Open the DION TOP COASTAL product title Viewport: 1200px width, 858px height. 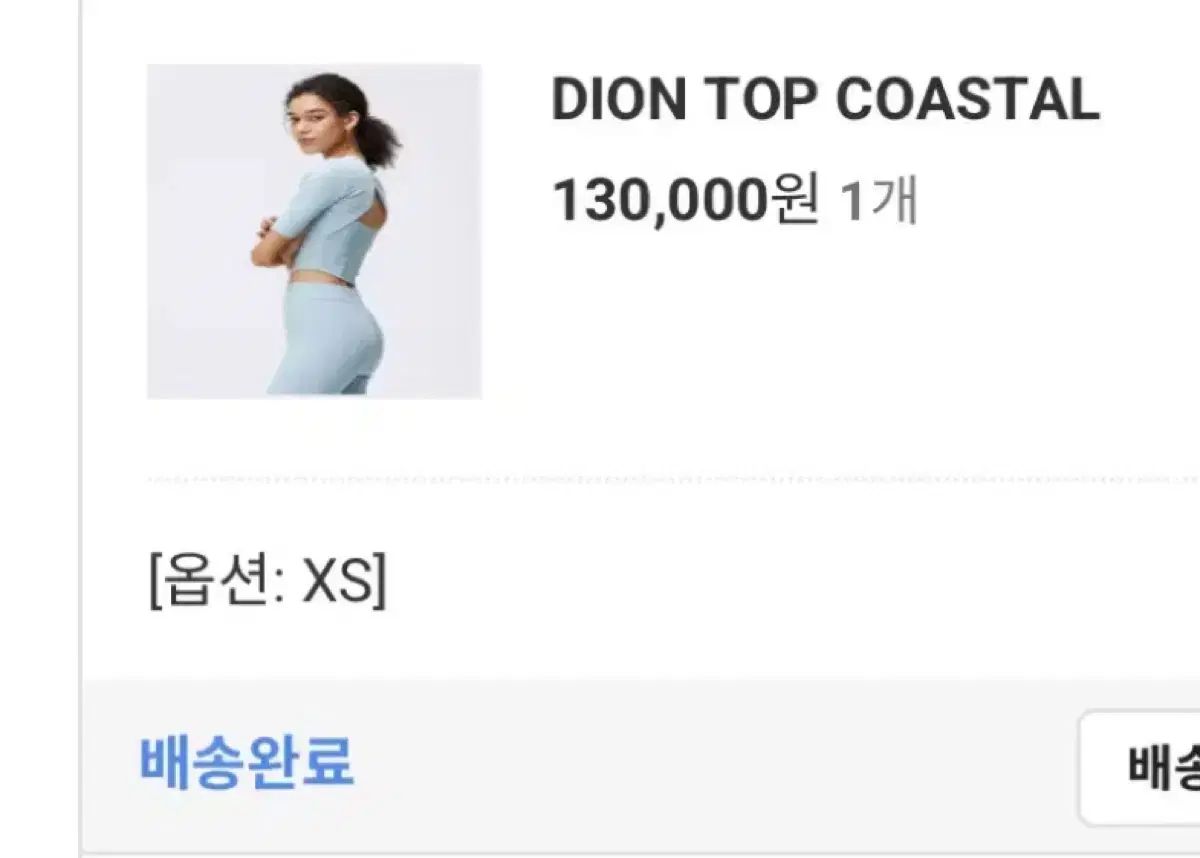[825, 99]
